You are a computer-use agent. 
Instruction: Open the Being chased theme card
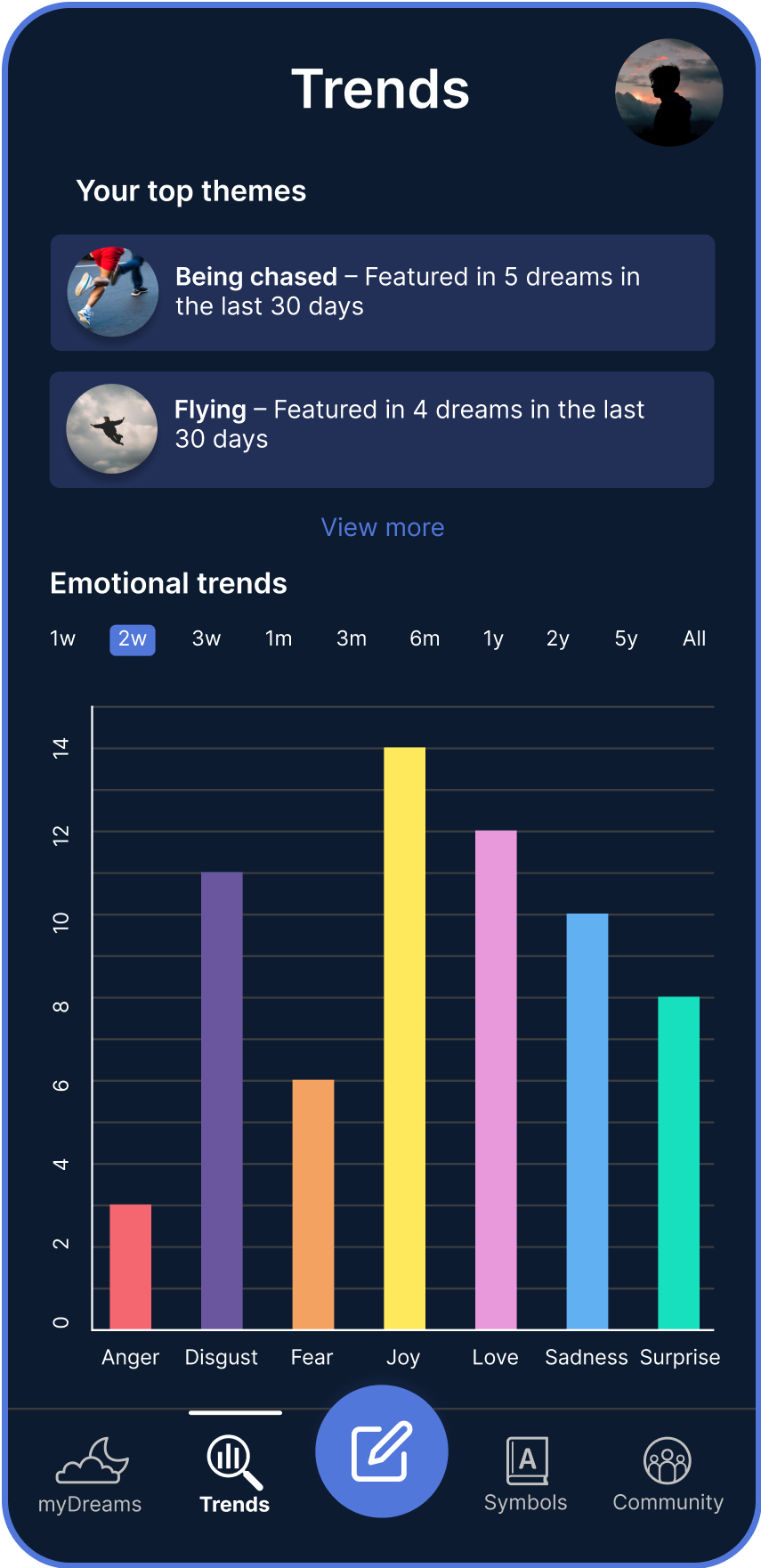(x=383, y=292)
